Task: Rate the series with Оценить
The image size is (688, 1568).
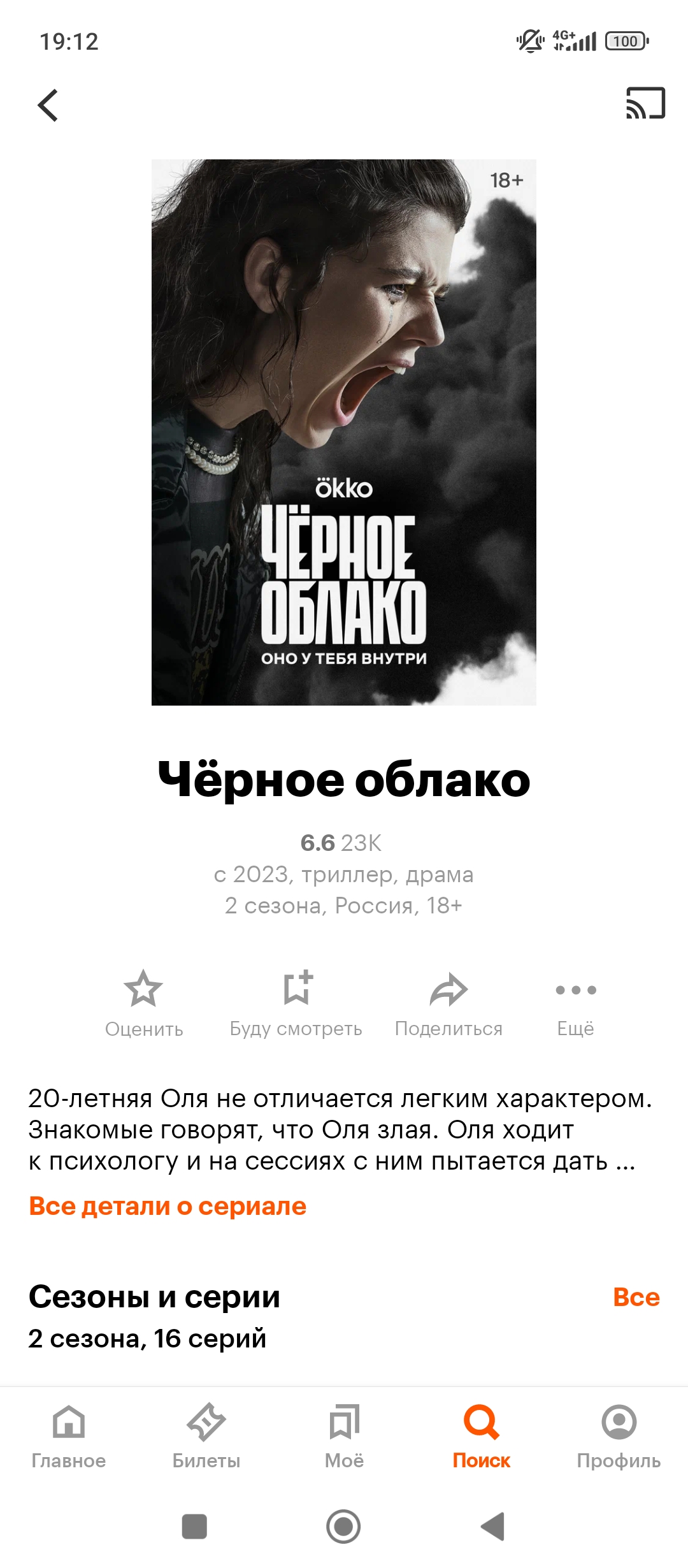Action: point(144,1003)
